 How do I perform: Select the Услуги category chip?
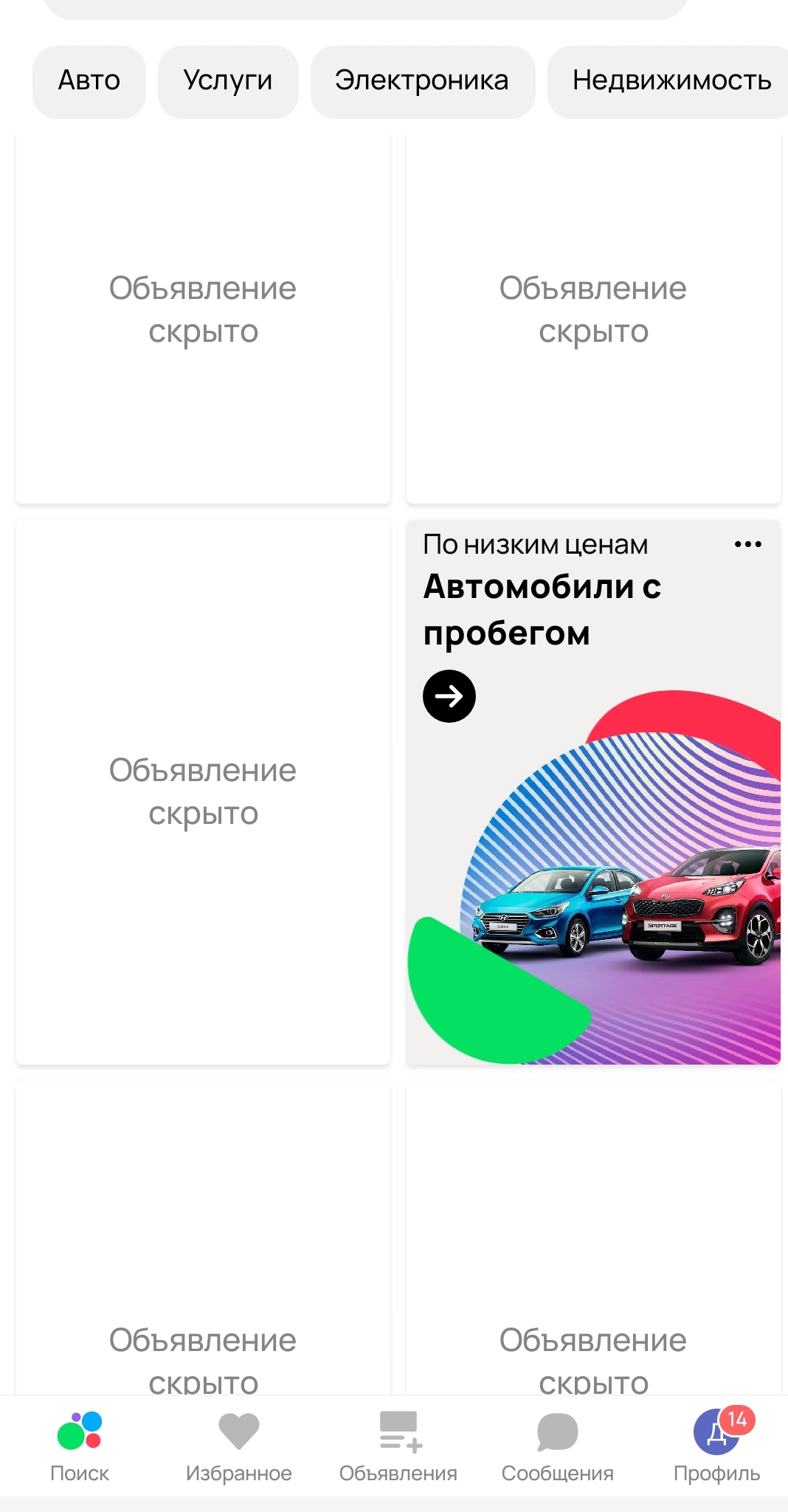[228, 81]
